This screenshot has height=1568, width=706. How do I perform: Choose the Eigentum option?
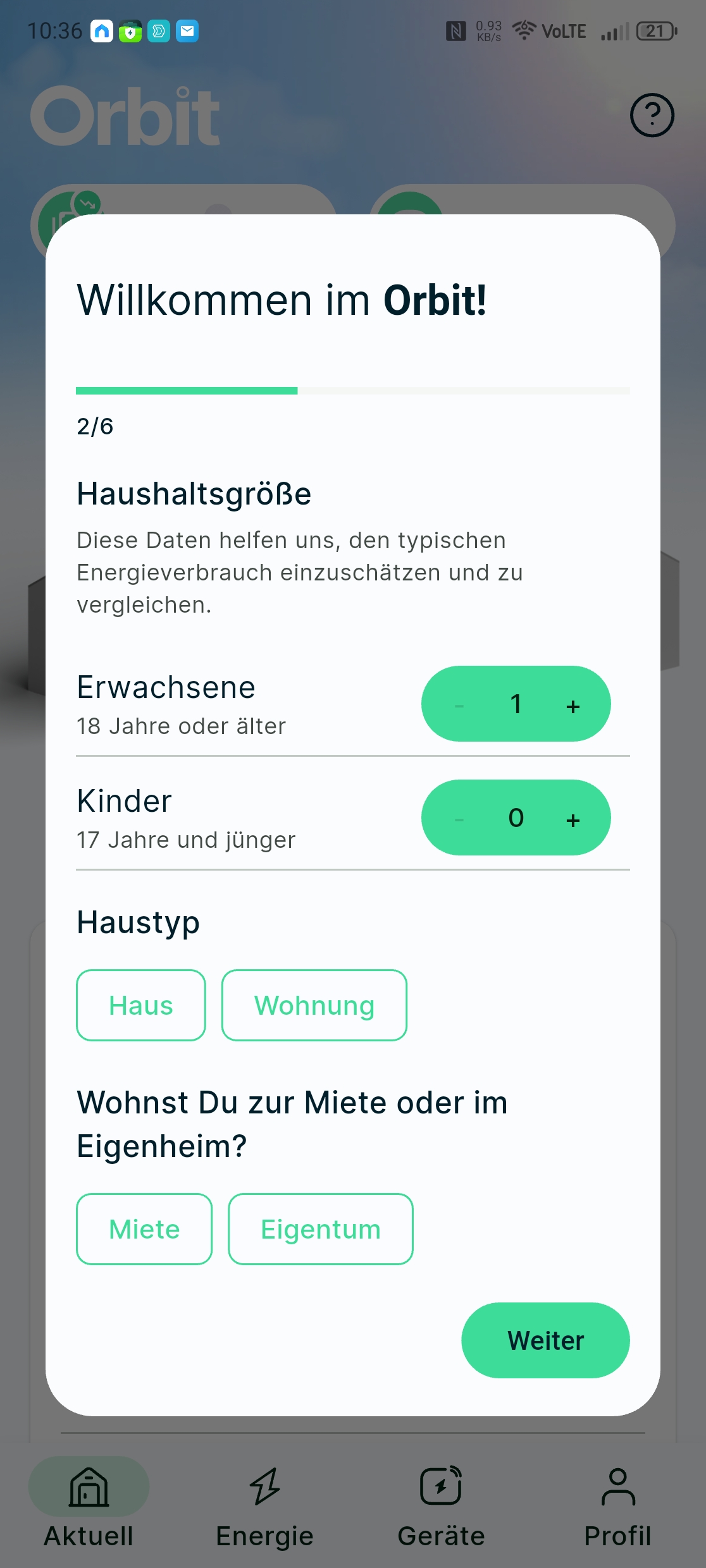click(321, 1229)
